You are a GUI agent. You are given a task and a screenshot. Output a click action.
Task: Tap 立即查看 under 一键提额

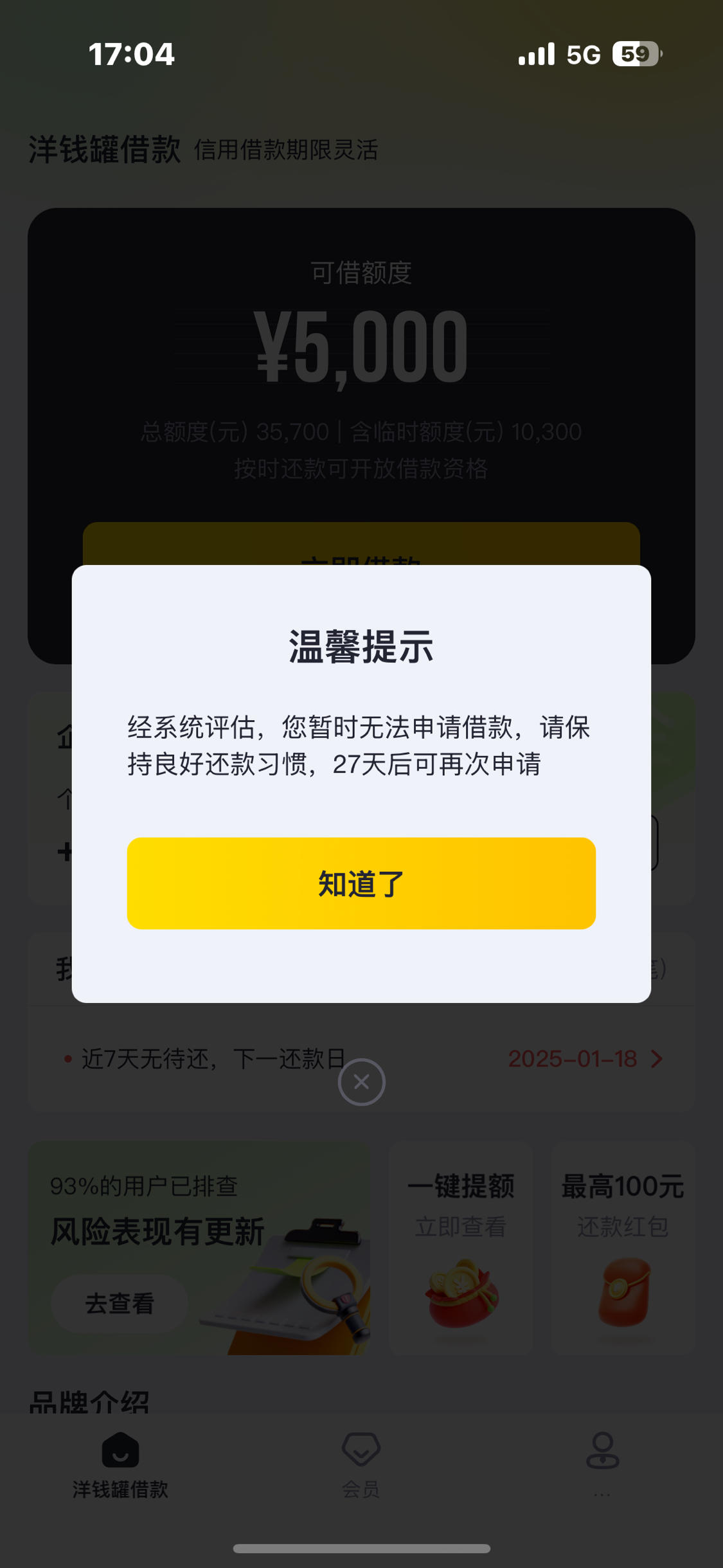point(460,1225)
